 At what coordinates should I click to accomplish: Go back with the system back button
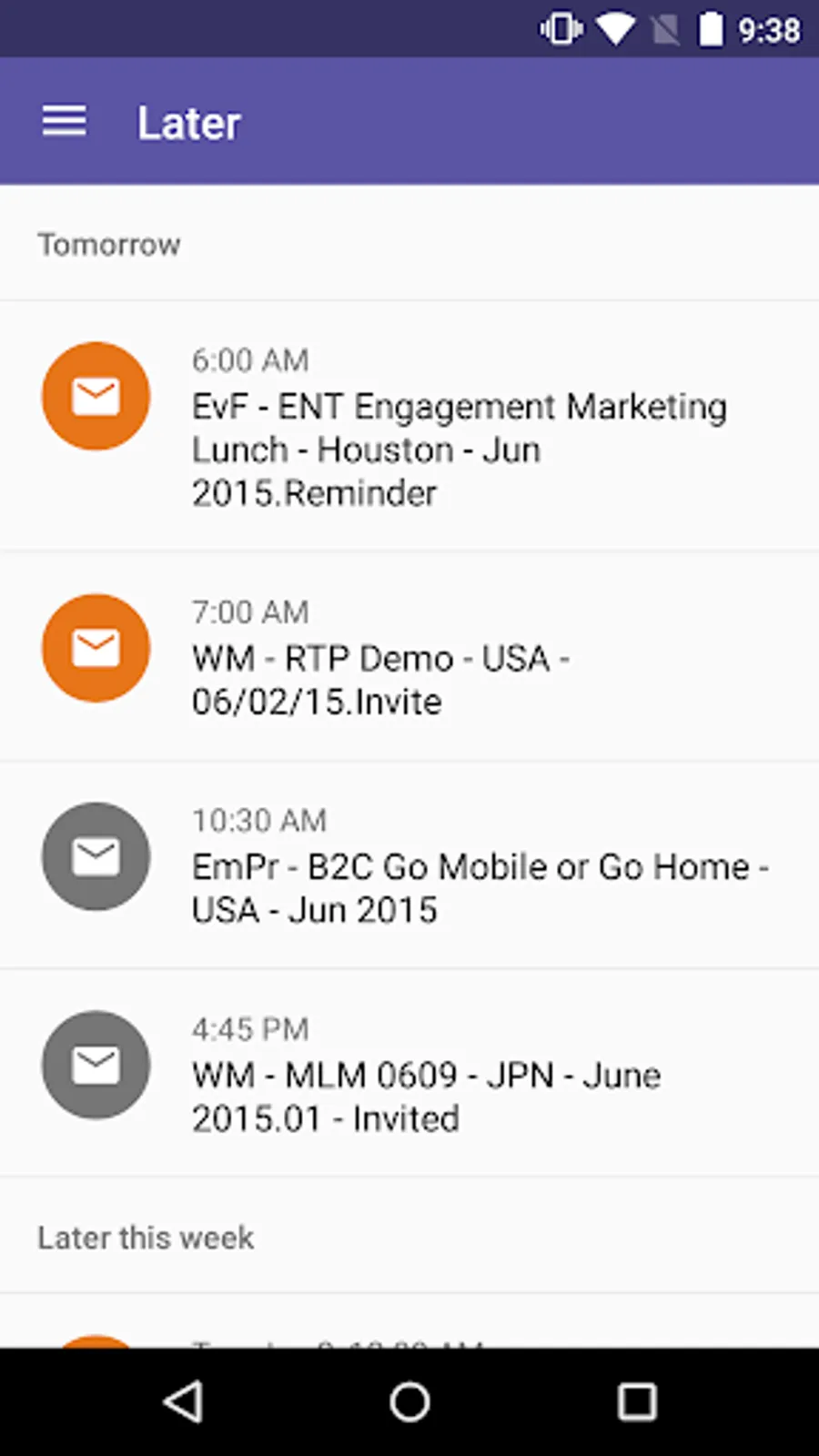point(183,1402)
